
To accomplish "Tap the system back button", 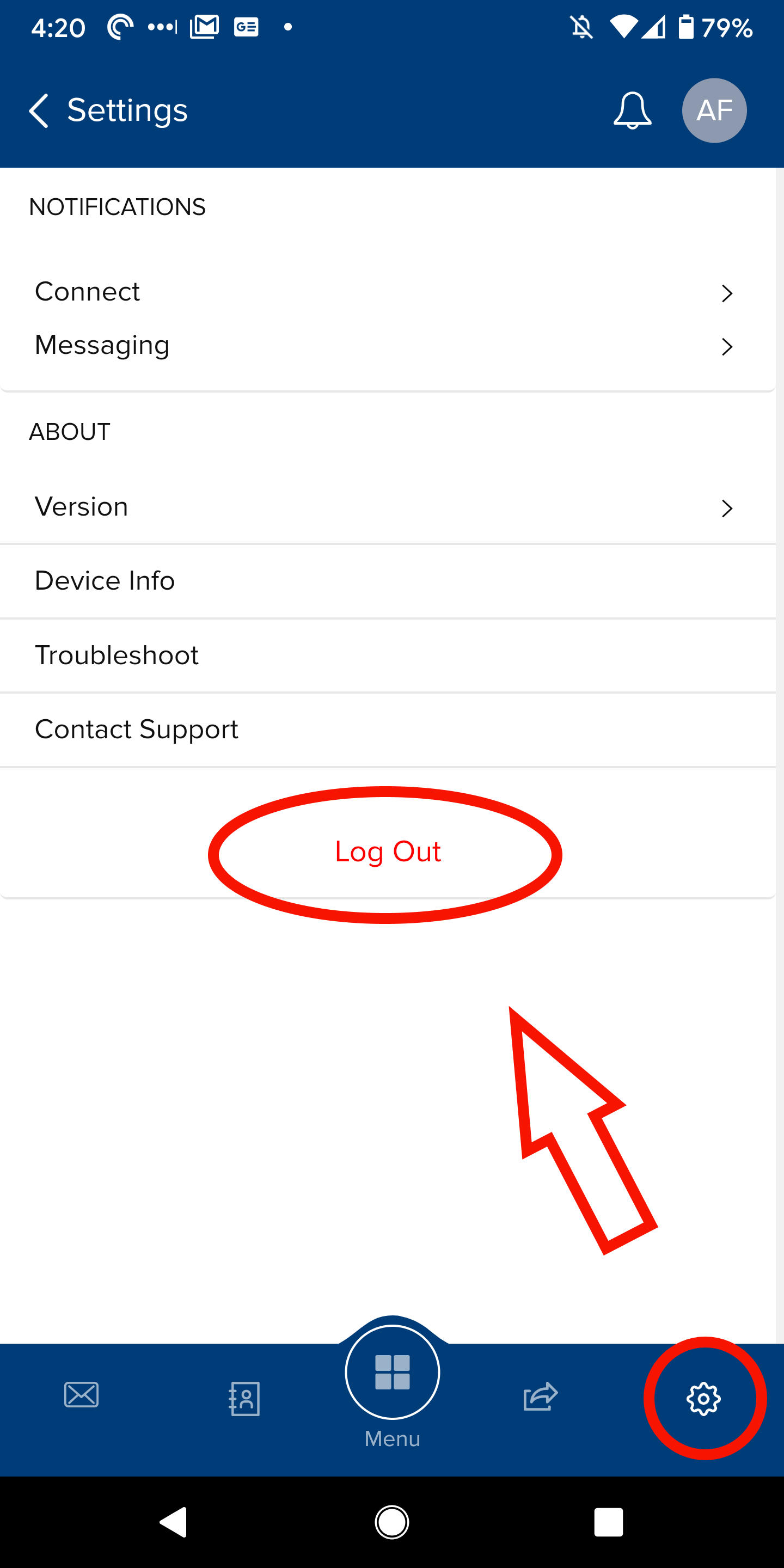I will tap(174, 1522).
